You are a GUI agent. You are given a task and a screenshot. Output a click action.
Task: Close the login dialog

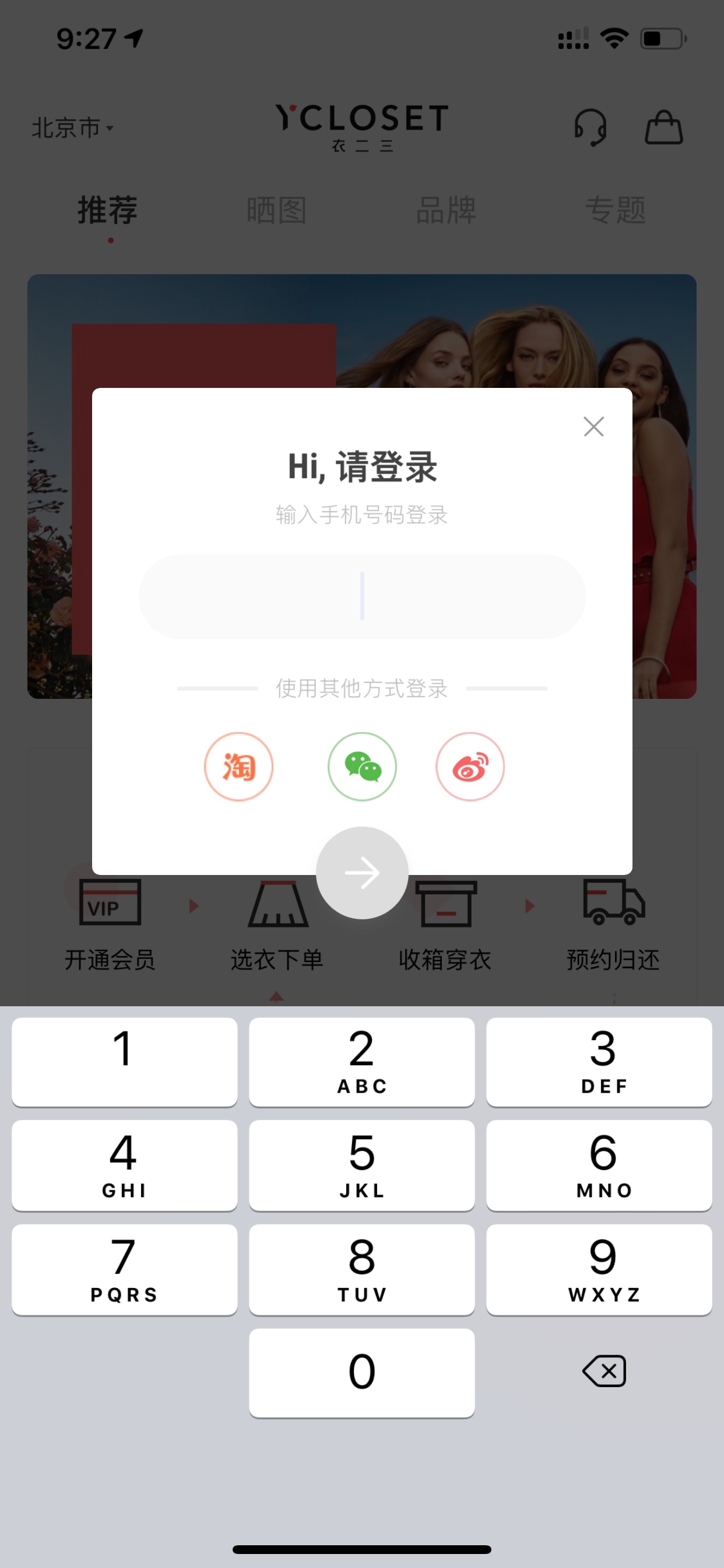click(x=593, y=426)
